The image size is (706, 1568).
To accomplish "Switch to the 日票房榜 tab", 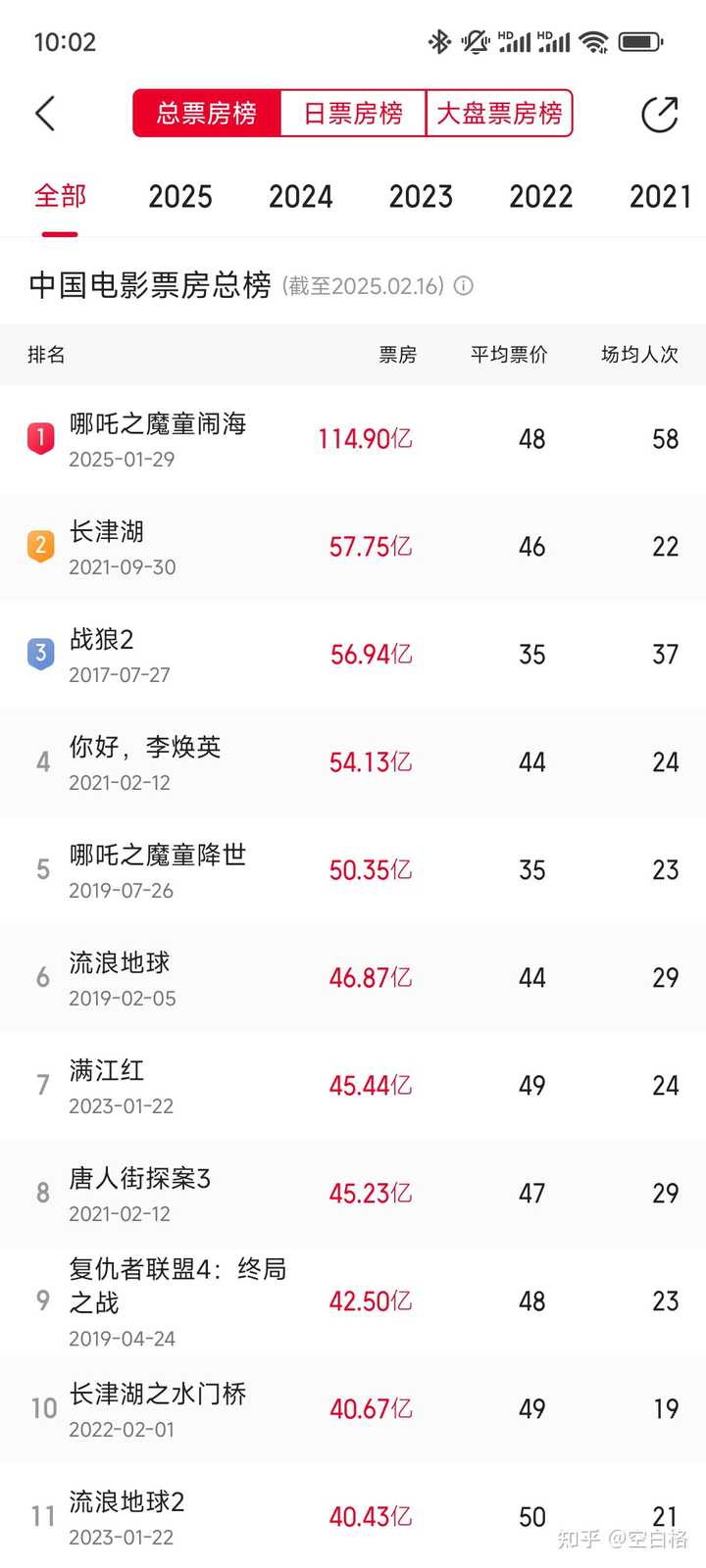I will (353, 114).
